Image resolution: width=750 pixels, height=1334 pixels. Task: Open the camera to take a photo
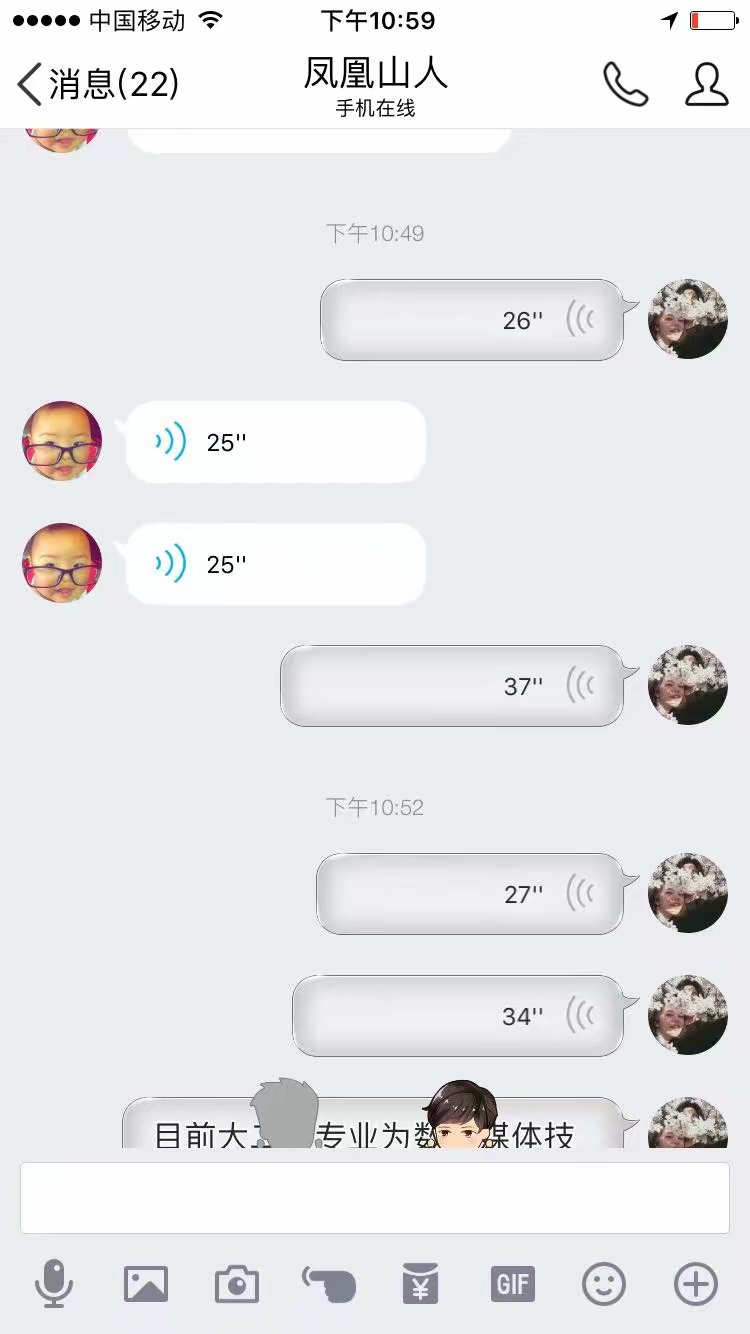pyautogui.click(x=237, y=1284)
